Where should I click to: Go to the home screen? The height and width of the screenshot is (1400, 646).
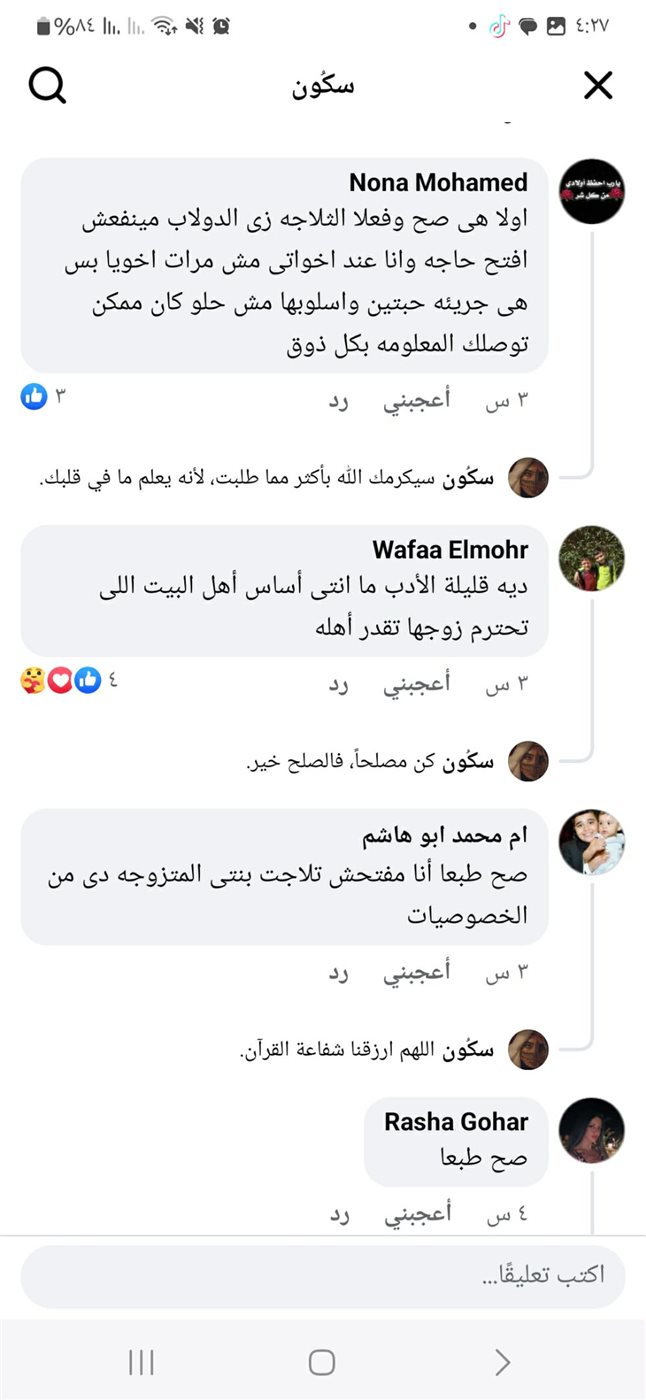pyautogui.click(x=322, y=1361)
